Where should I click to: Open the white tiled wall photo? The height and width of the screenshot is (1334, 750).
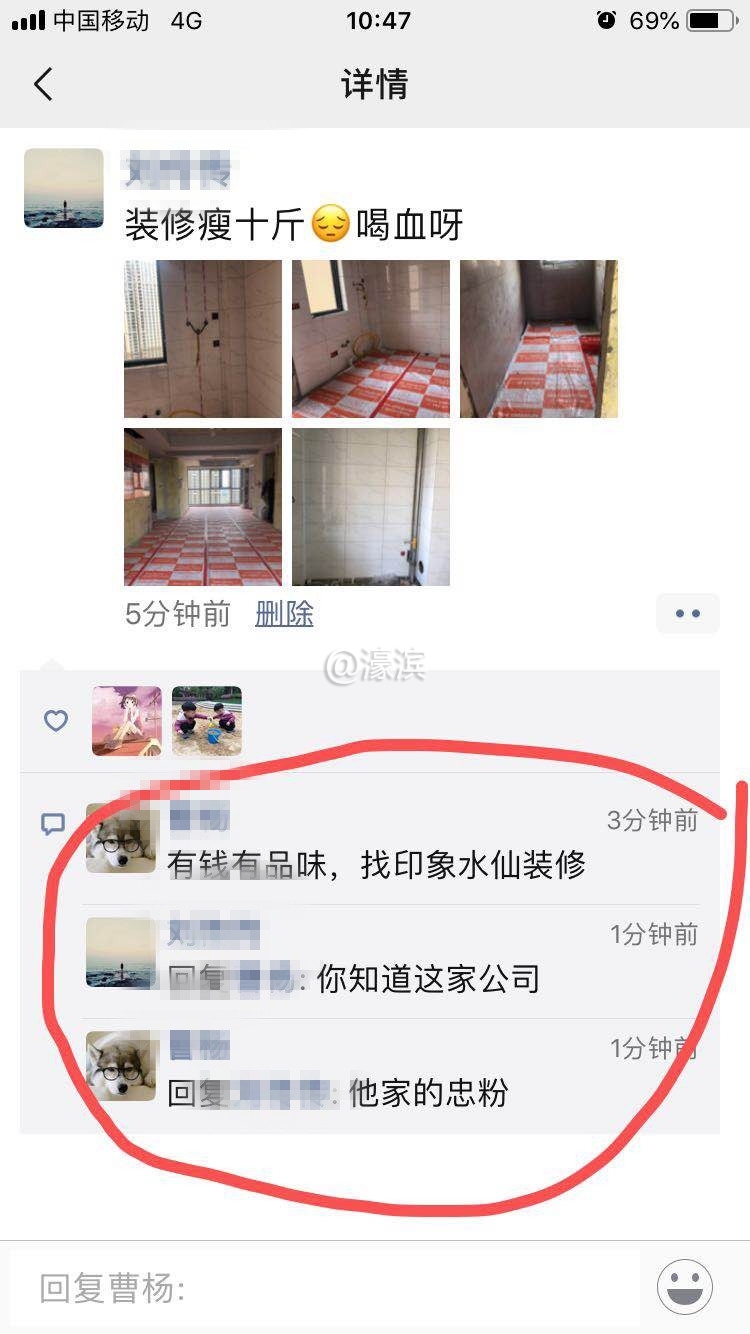pos(371,507)
